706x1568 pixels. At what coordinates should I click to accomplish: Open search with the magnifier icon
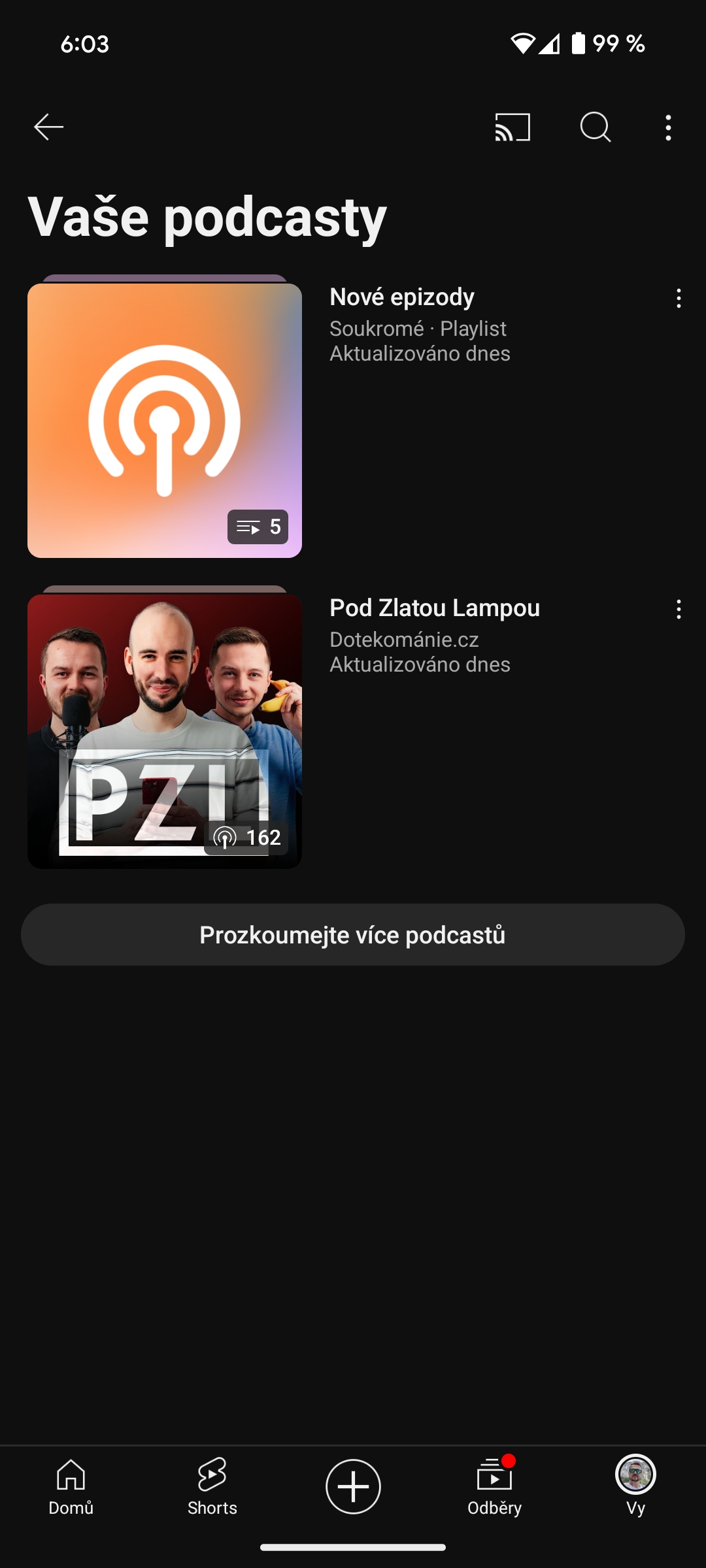tap(595, 127)
